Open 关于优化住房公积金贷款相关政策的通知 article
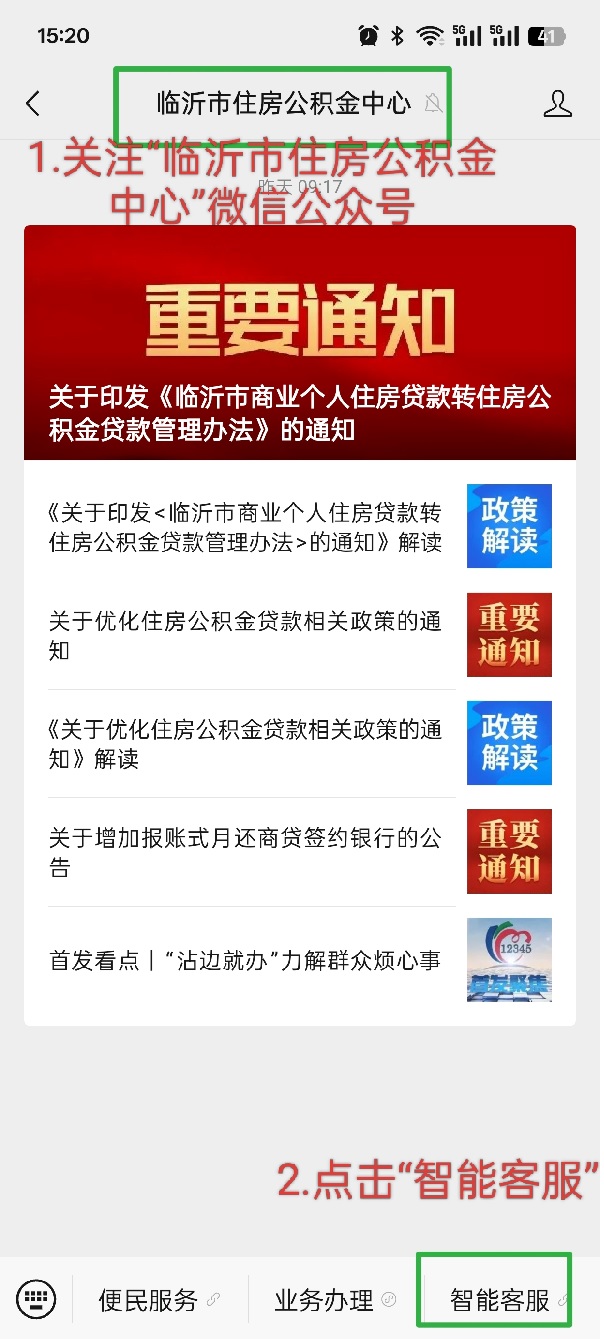This screenshot has width=604, height=1339. tap(245, 636)
